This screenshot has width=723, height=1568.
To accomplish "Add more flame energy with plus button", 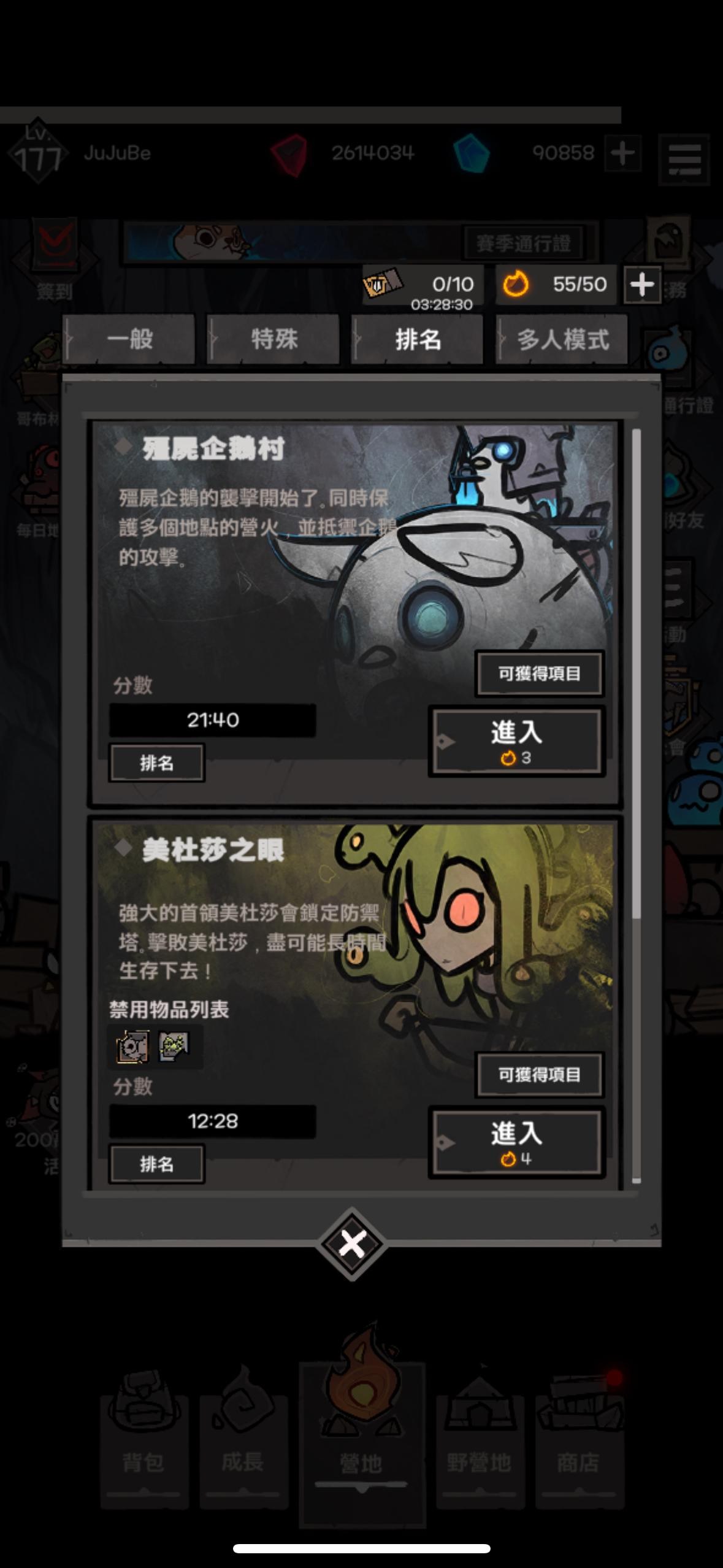I will point(642,285).
